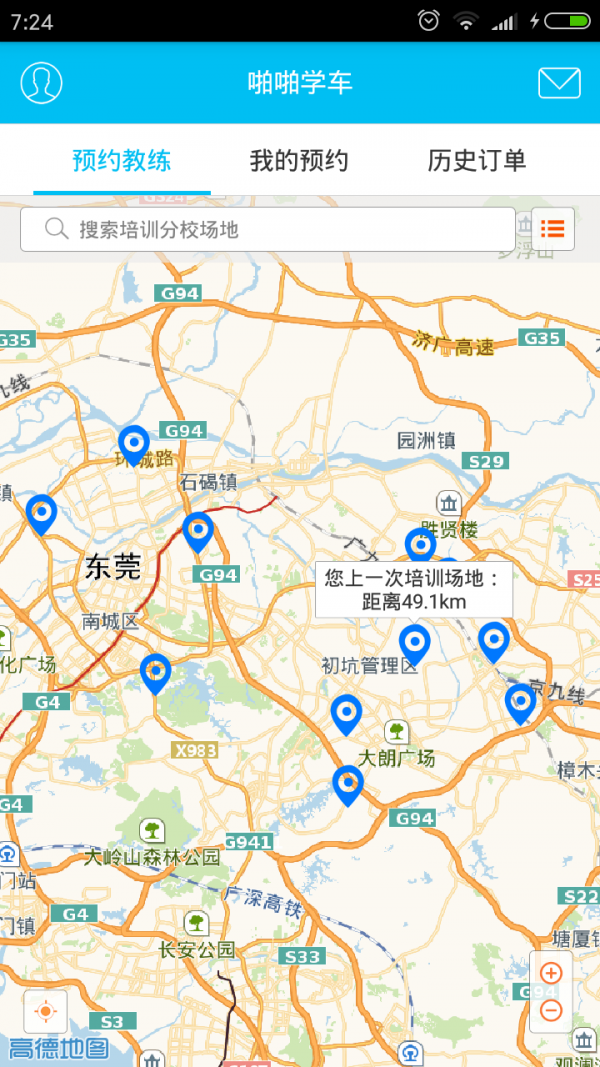Tap the 搜索培训分校场地 search box
The image size is (600, 1067).
coord(267,229)
